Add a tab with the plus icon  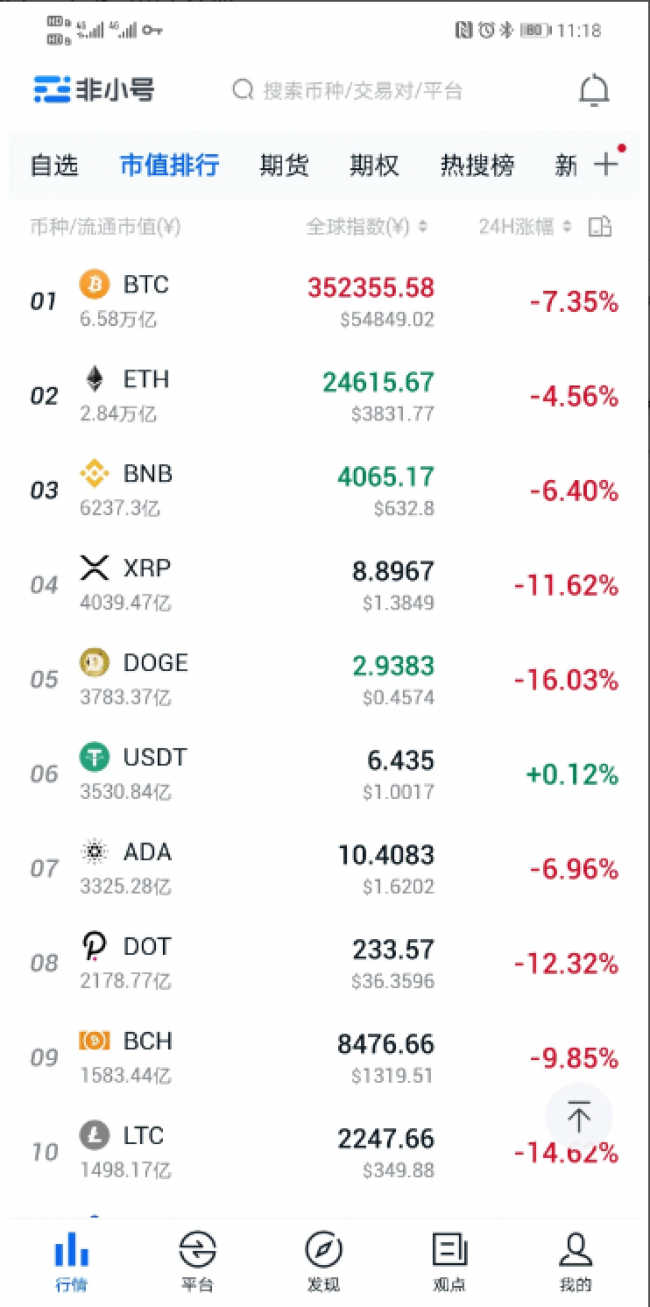click(605, 165)
